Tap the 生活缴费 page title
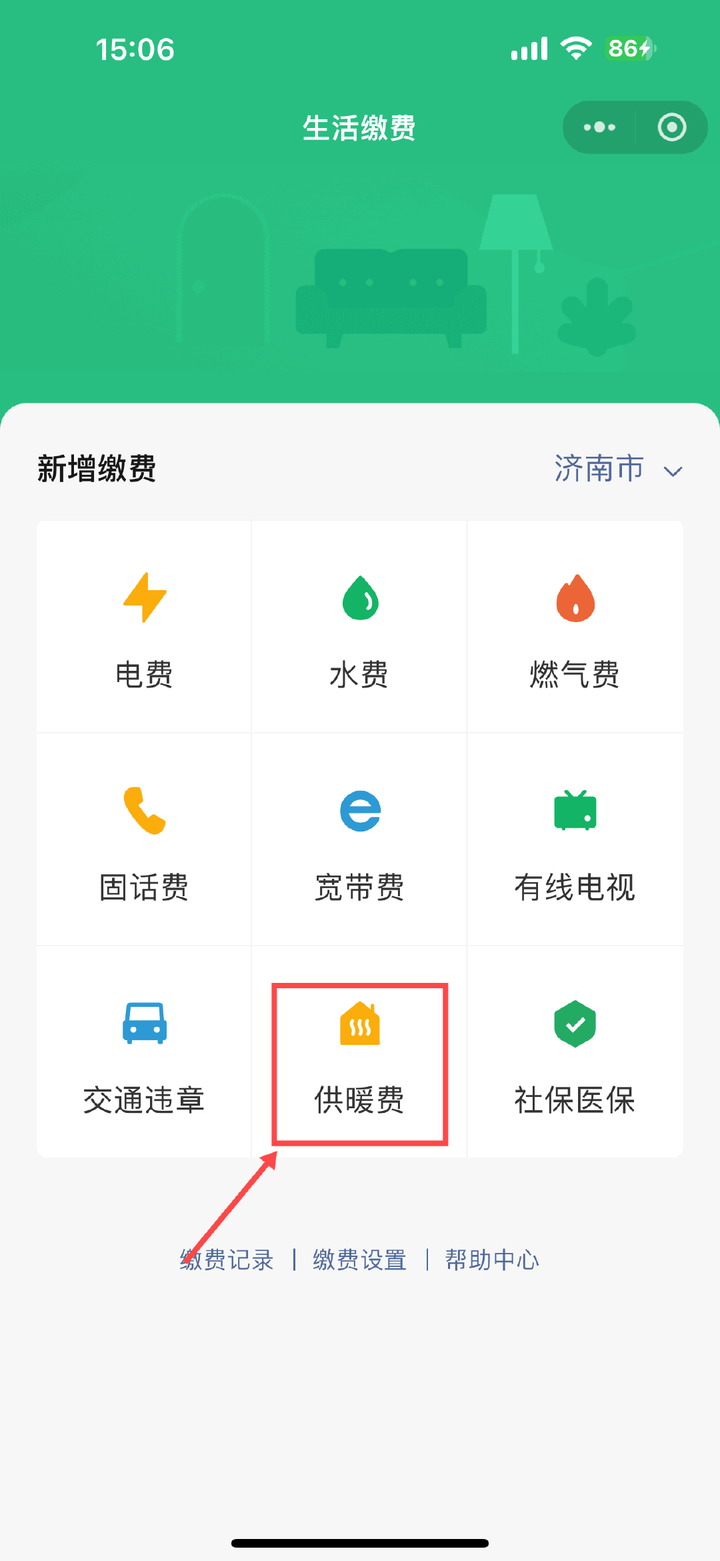 coord(359,127)
